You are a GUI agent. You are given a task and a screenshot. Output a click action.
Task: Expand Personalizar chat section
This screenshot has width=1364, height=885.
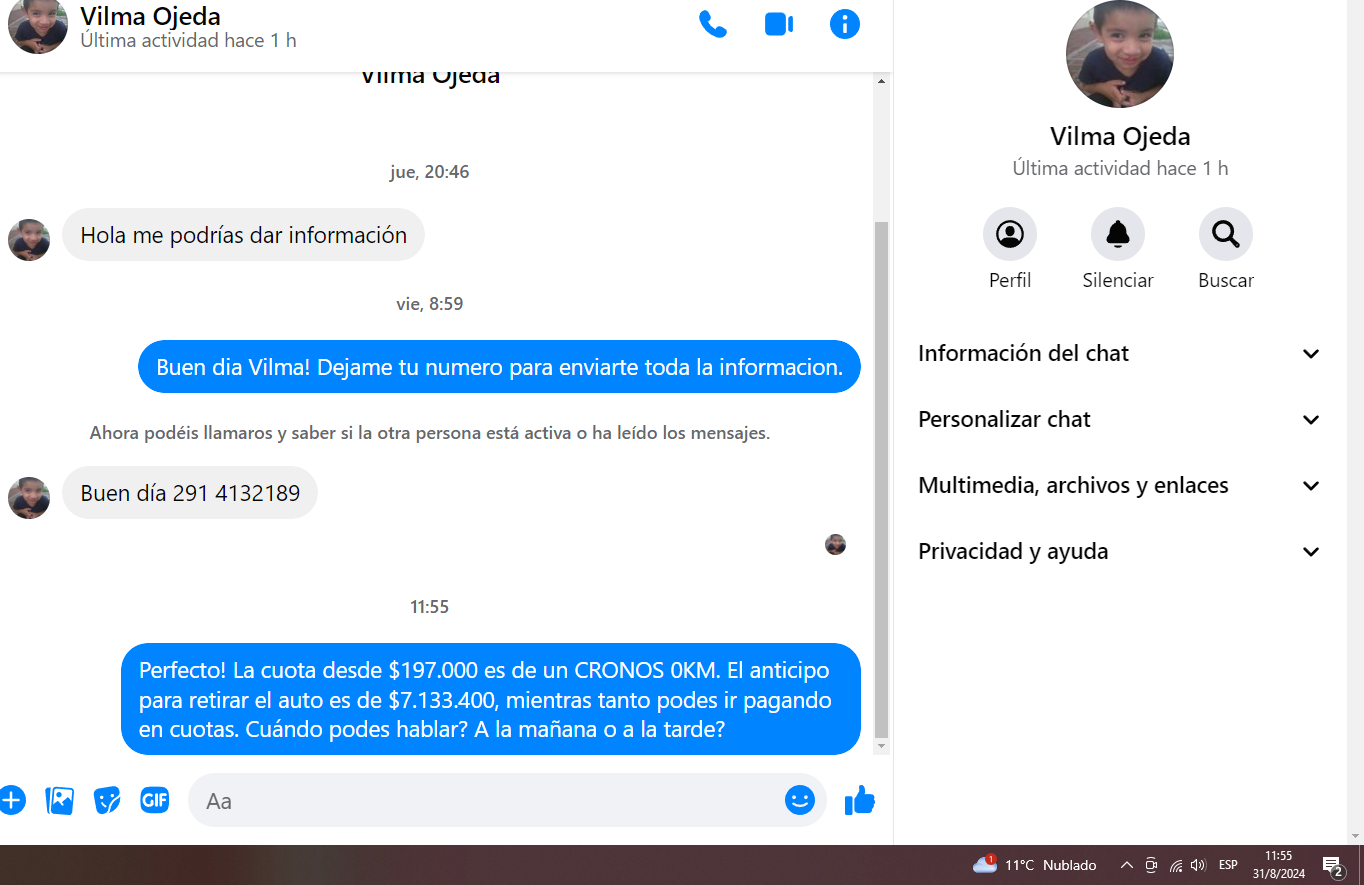(1120, 419)
